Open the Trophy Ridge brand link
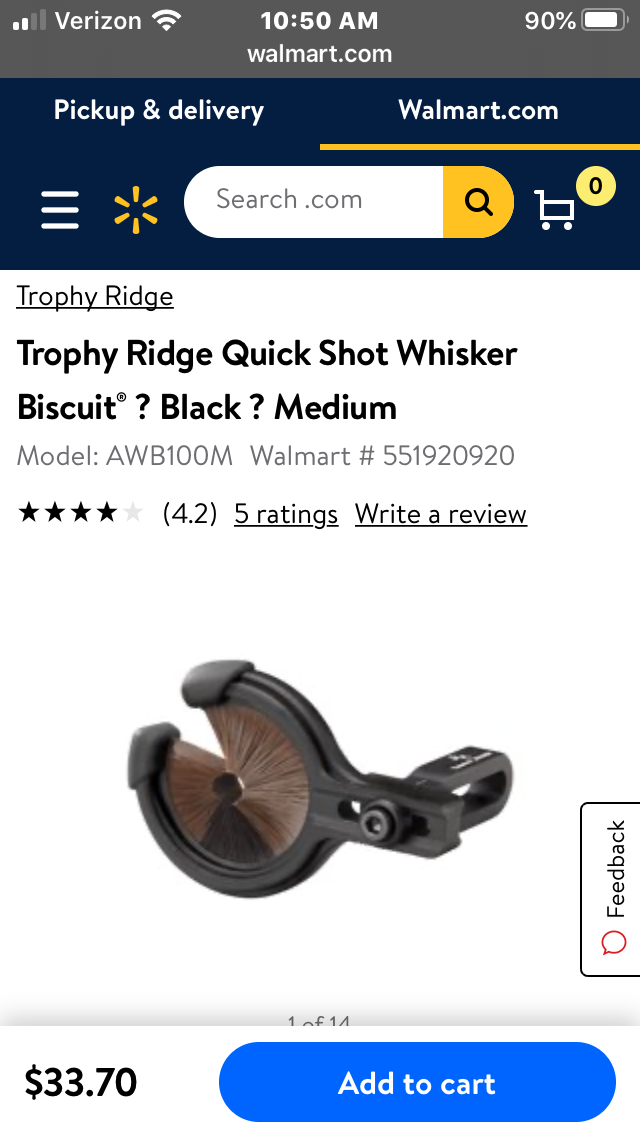 (95, 297)
